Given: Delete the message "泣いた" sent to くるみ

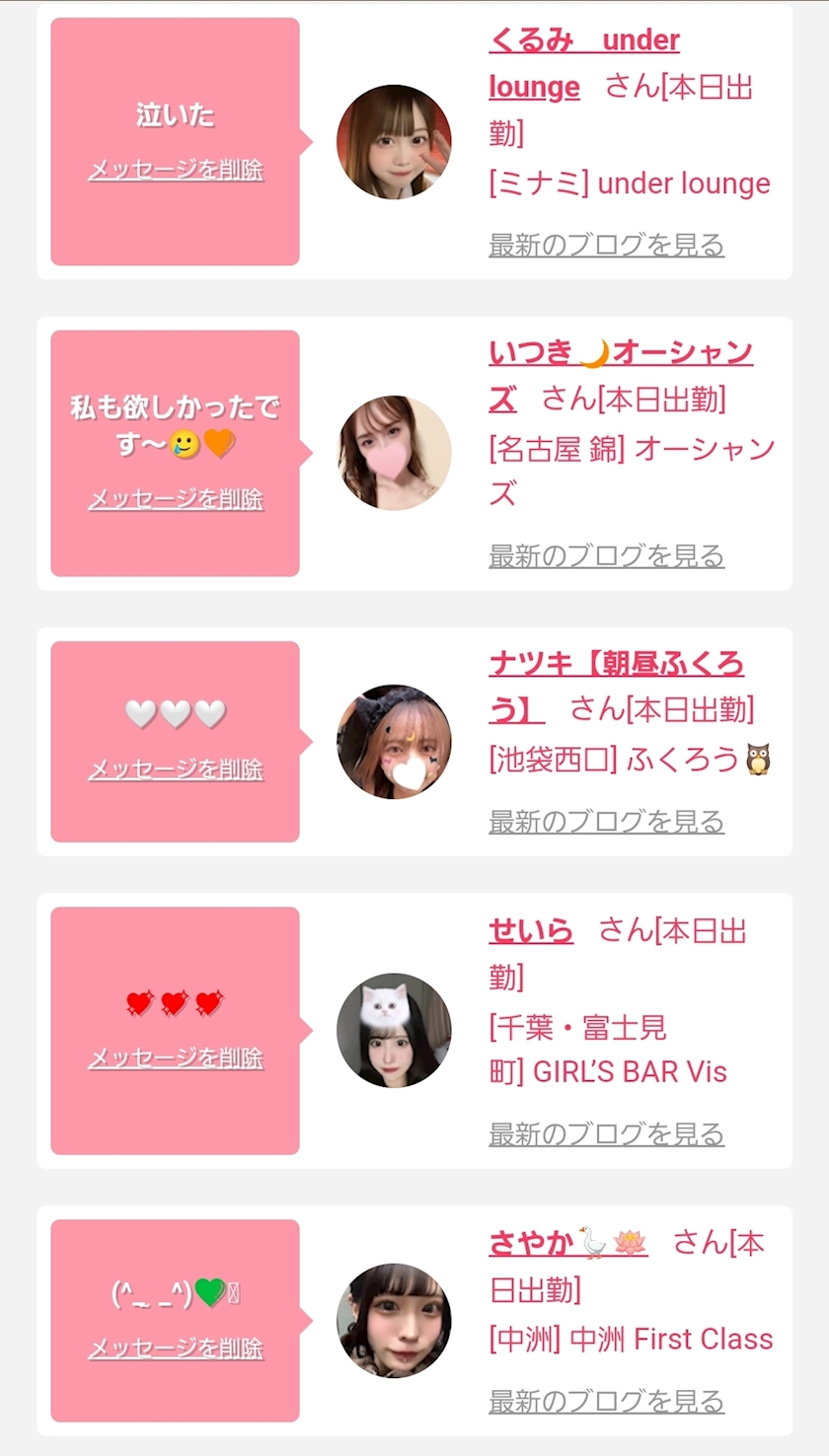Looking at the screenshot, I should click(176, 170).
